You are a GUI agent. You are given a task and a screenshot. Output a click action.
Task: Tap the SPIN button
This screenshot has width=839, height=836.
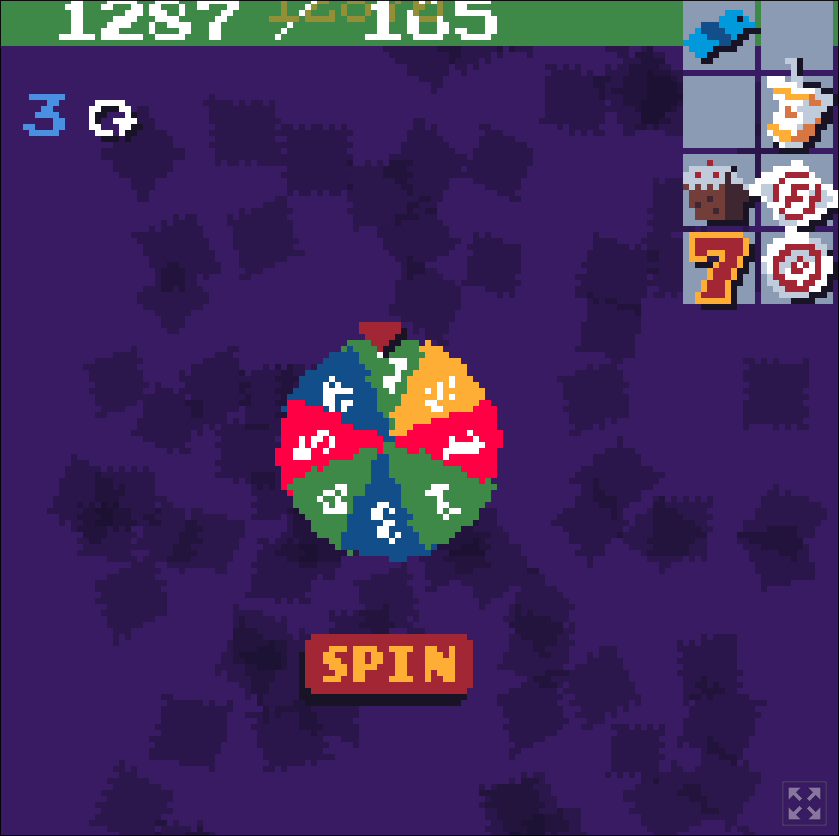[388, 663]
